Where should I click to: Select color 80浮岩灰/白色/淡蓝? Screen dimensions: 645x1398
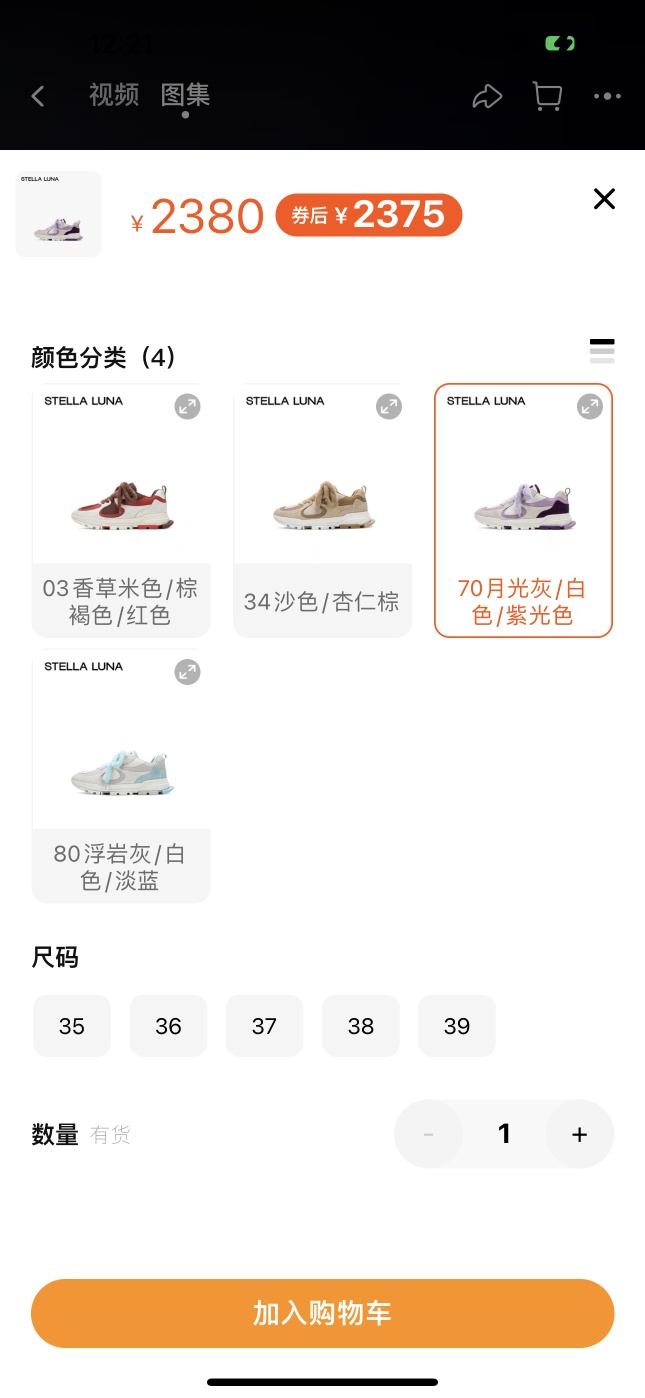click(121, 775)
